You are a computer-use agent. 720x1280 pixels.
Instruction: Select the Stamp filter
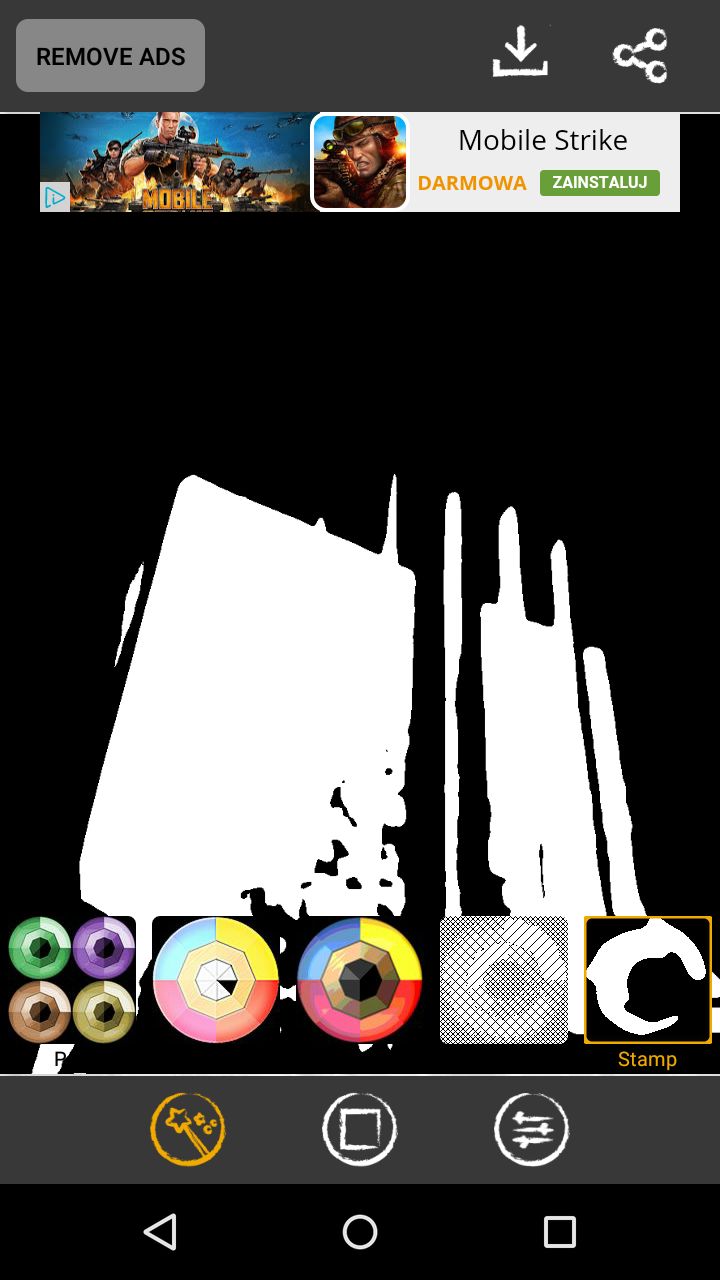(648, 980)
